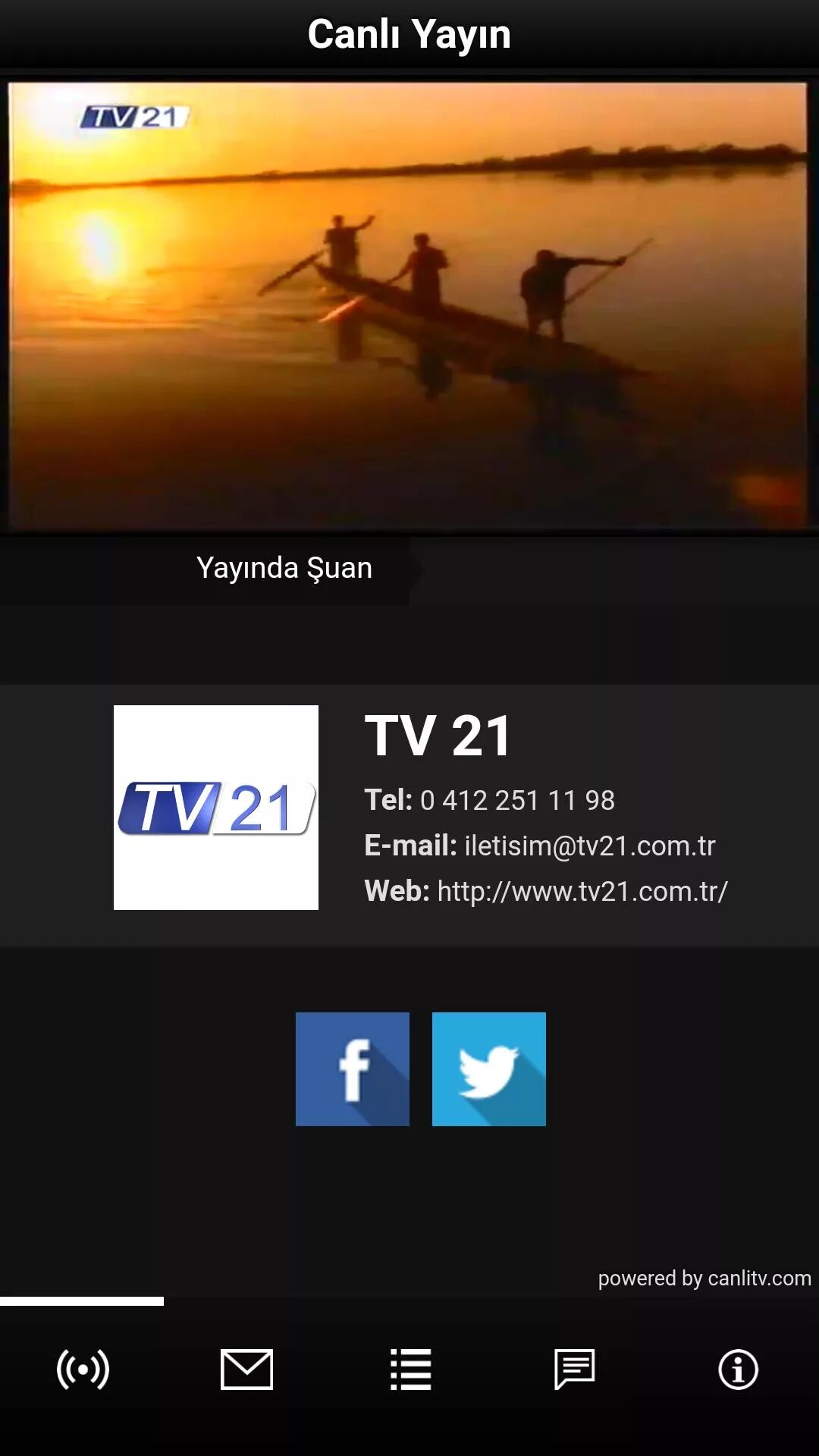Open the info tab

tap(738, 1370)
